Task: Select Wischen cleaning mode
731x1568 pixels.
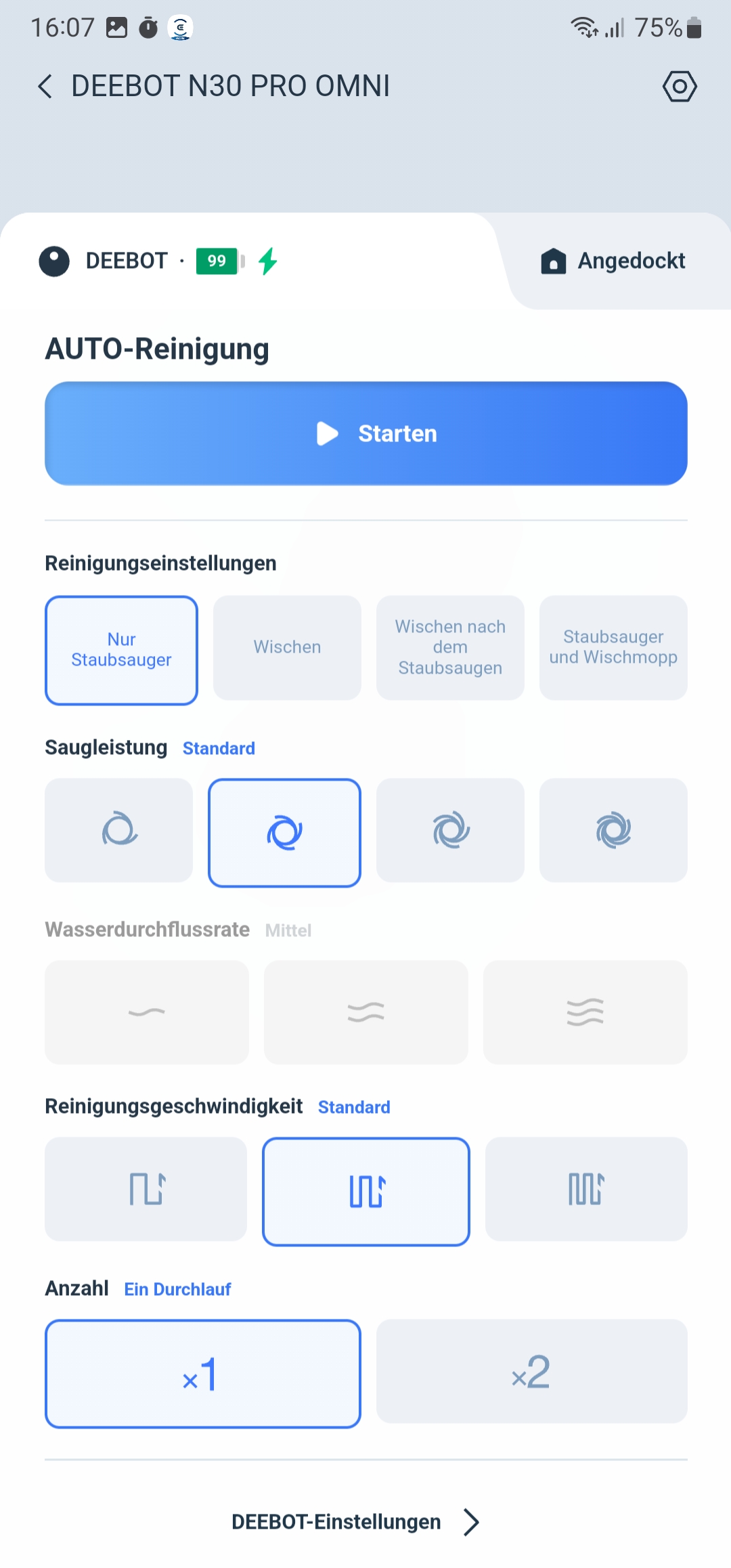Action: coord(287,648)
